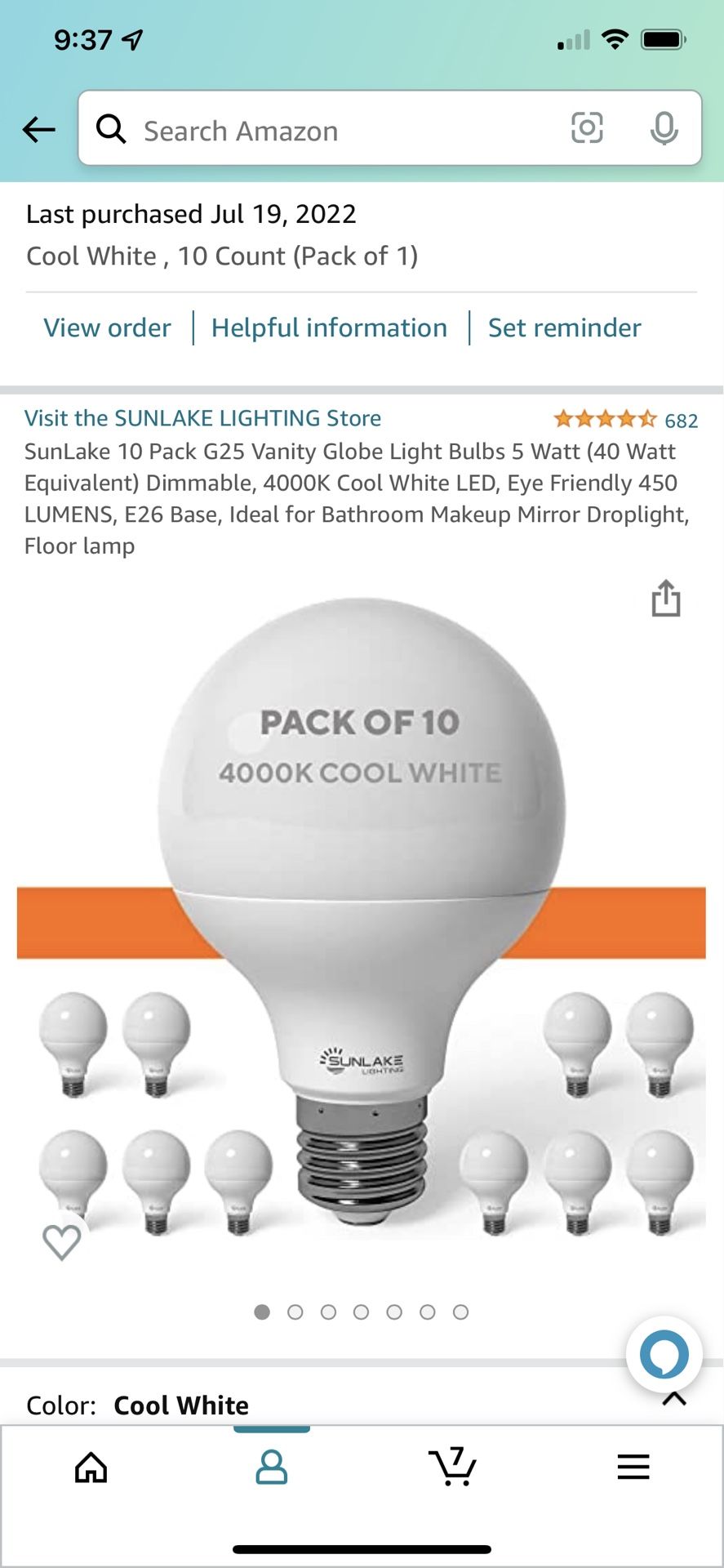
Task: Add the bulbs to wish list heart
Action: [61, 1242]
